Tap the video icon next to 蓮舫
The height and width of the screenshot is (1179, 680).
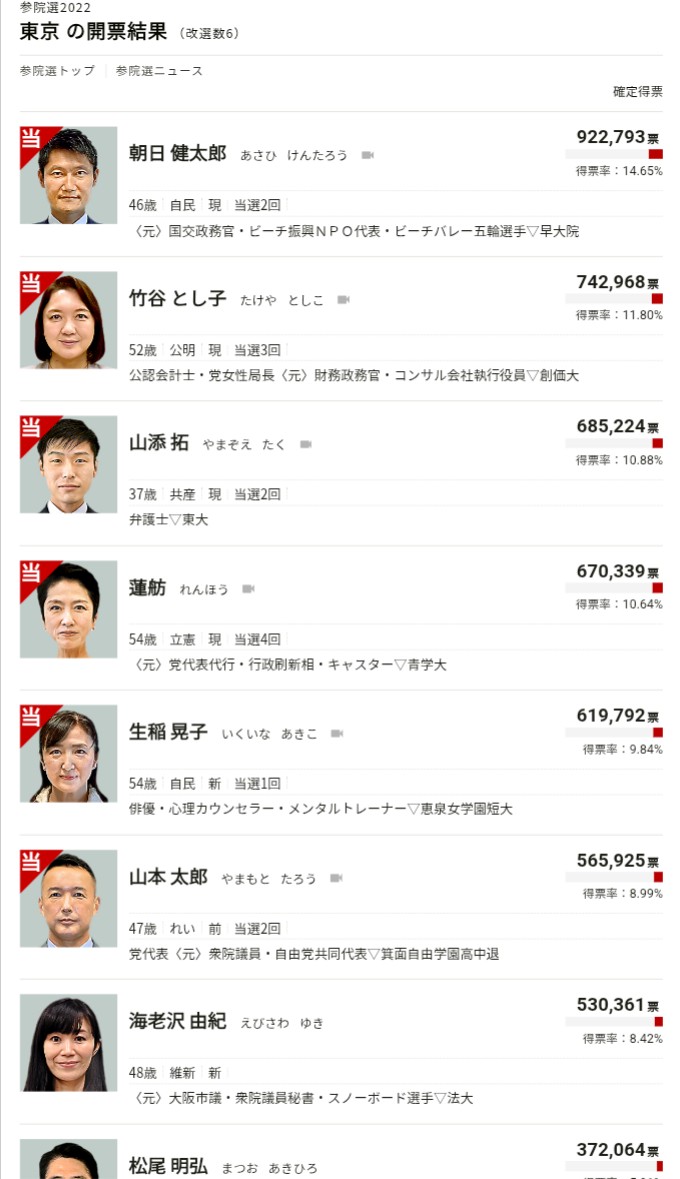(x=249, y=589)
